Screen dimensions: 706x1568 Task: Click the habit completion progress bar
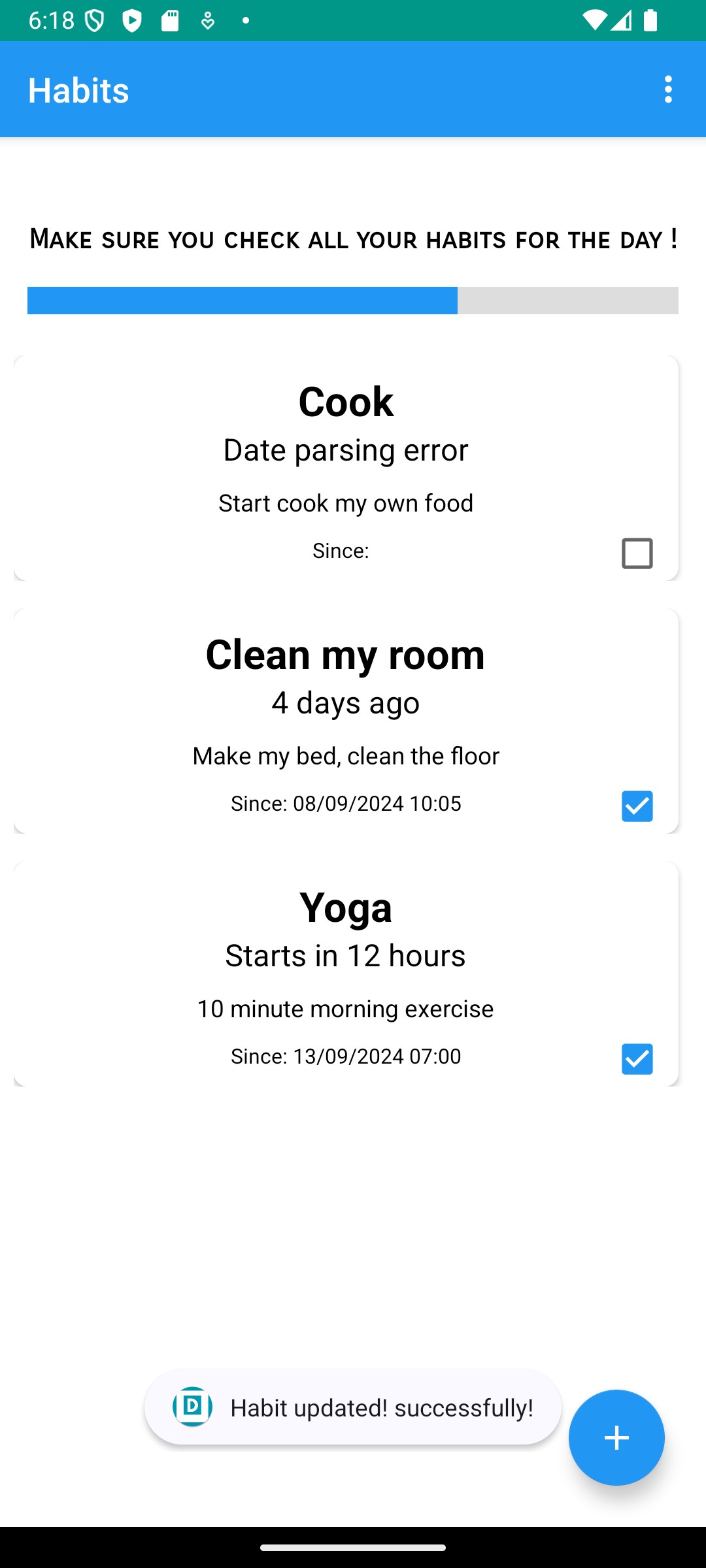pos(353,300)
